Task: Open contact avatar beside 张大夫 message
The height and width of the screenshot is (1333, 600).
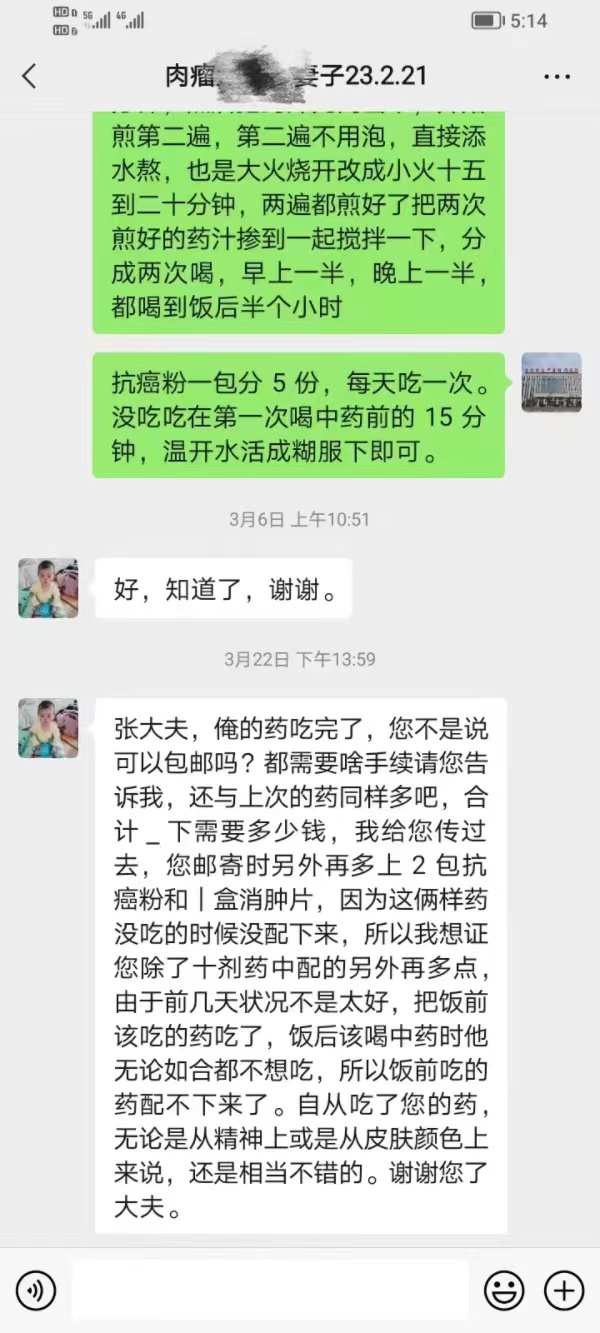Action: pos(48,728)
